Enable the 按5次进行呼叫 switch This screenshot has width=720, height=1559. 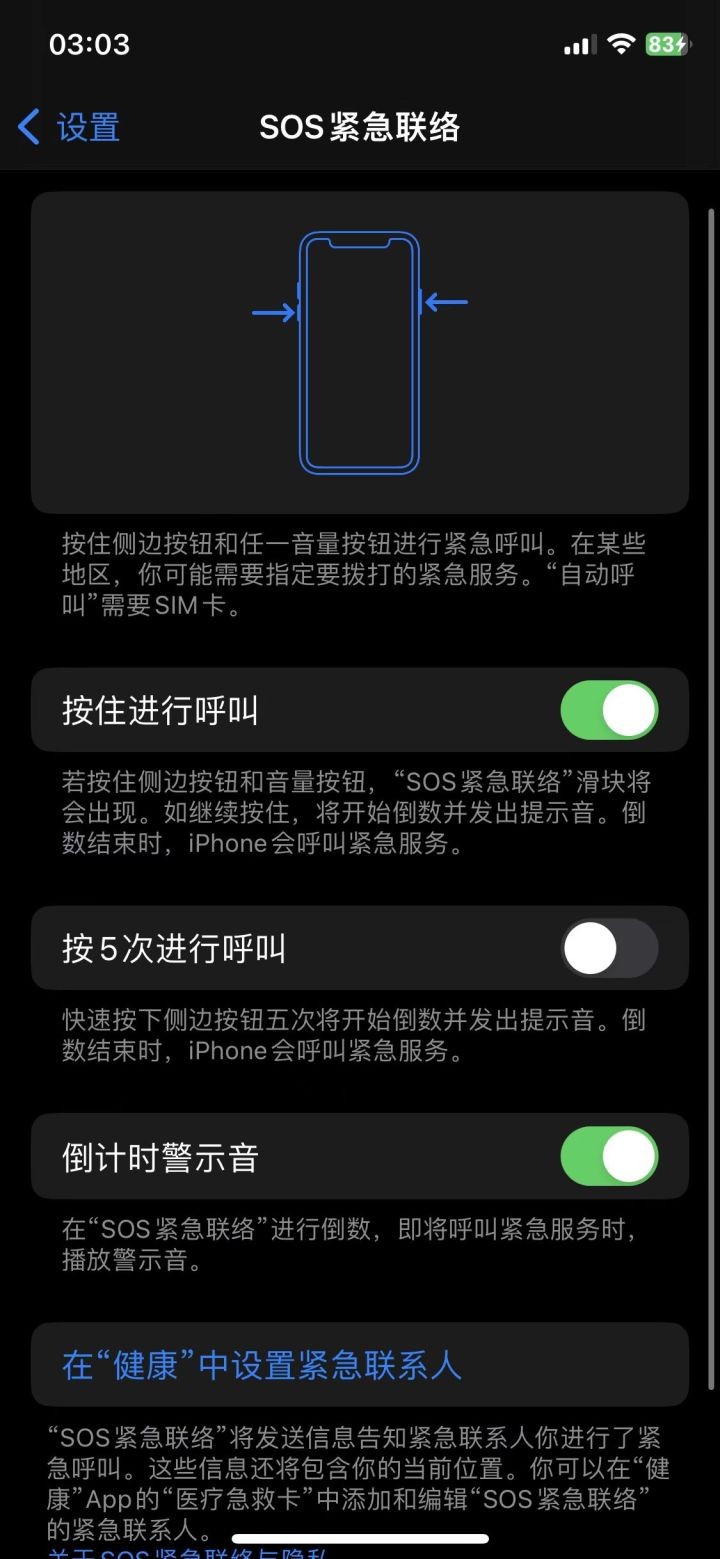tap(609, 948)
